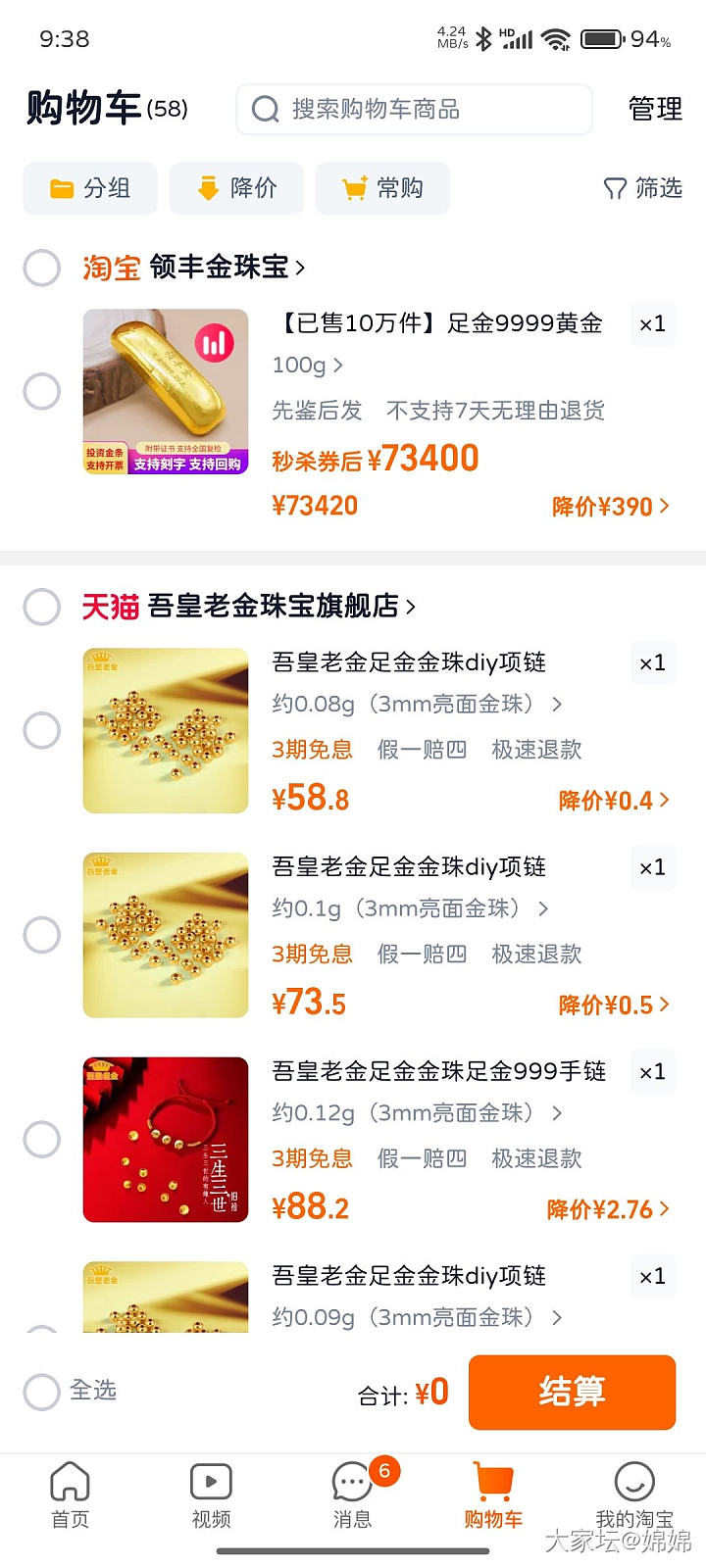Open the 搜索购物车商品 search field
This screenshot has width=706, height=1568.
point(412,109)
